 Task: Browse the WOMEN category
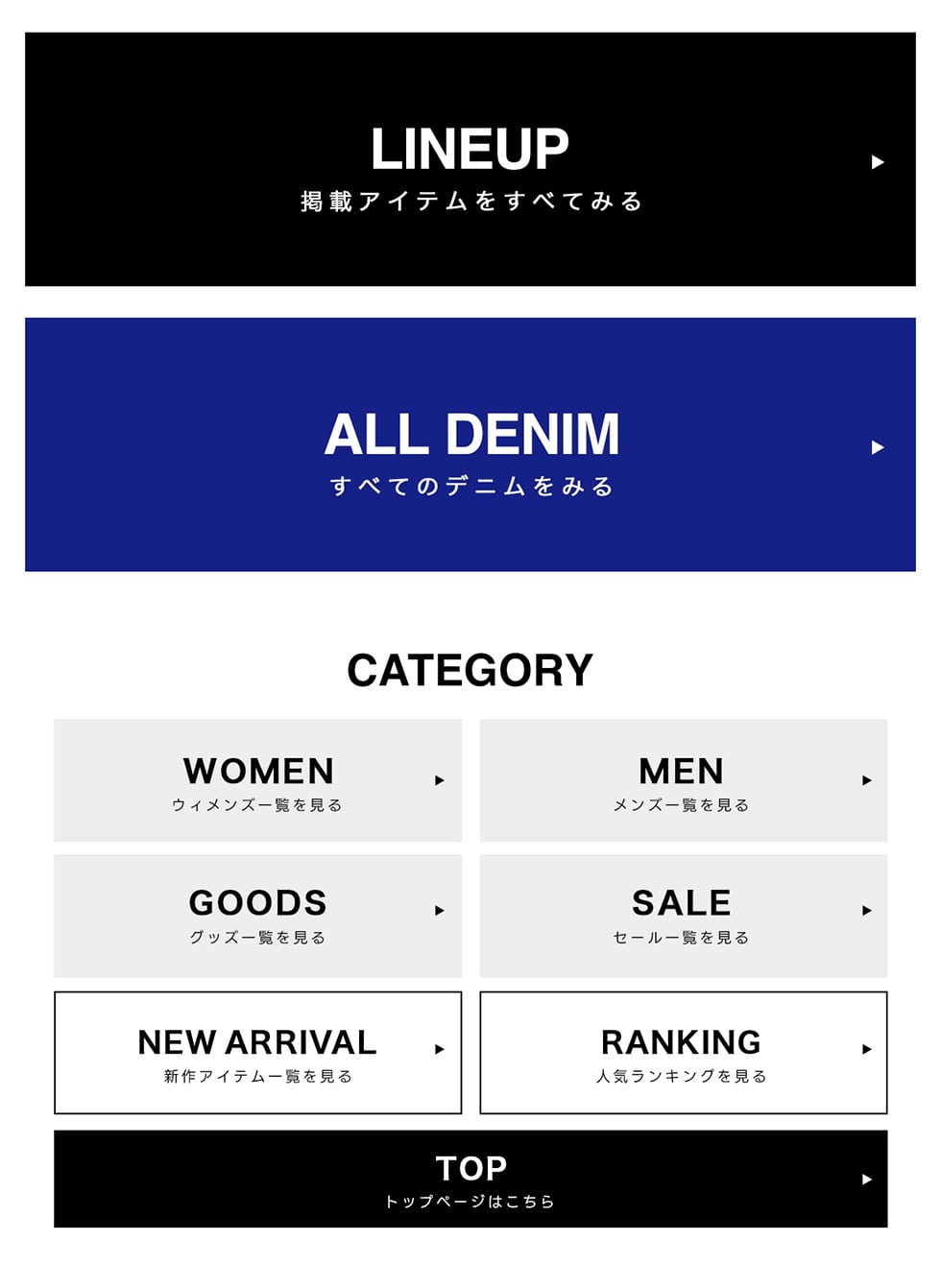pyautogui.click(x=257, y=780)
